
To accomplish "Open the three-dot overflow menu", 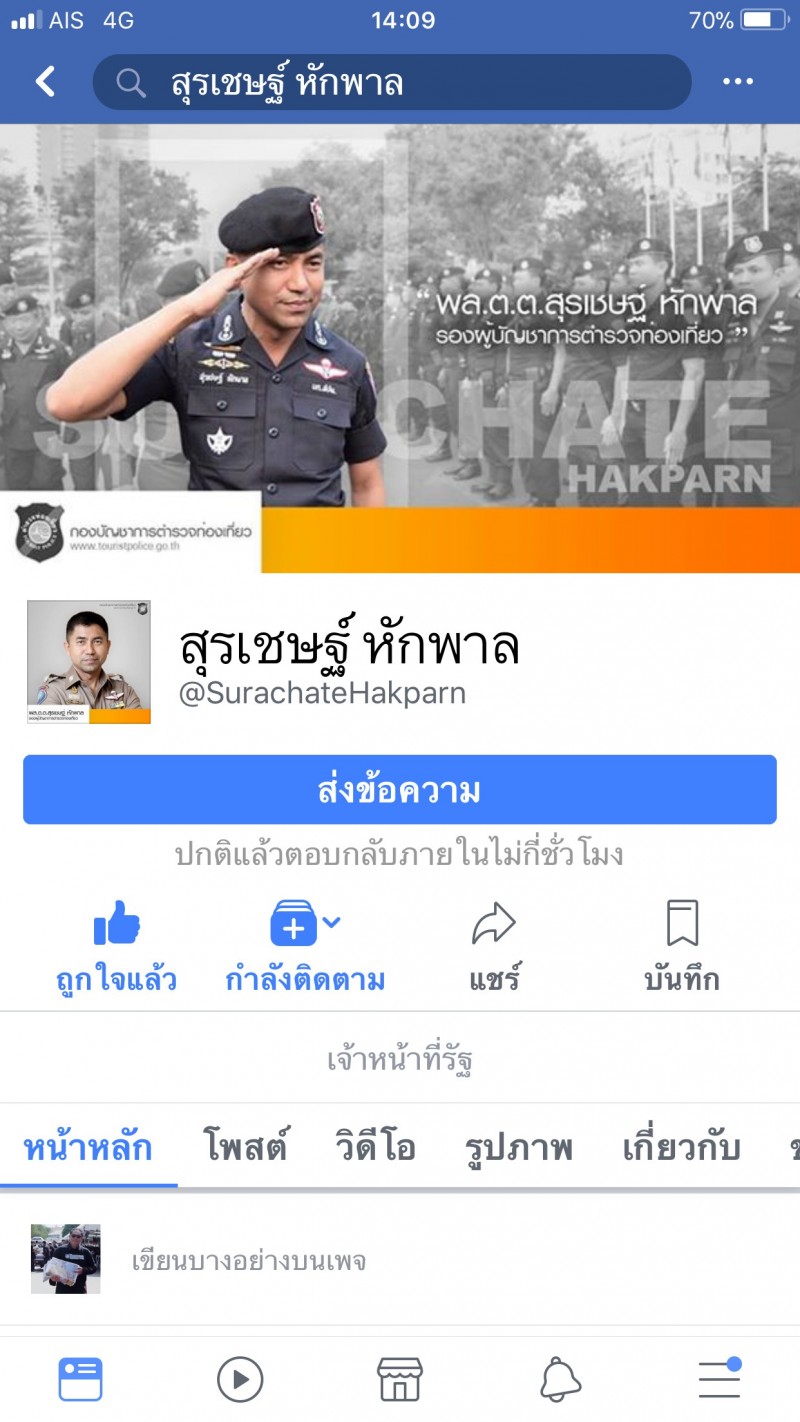I will [x=738, y=82].
